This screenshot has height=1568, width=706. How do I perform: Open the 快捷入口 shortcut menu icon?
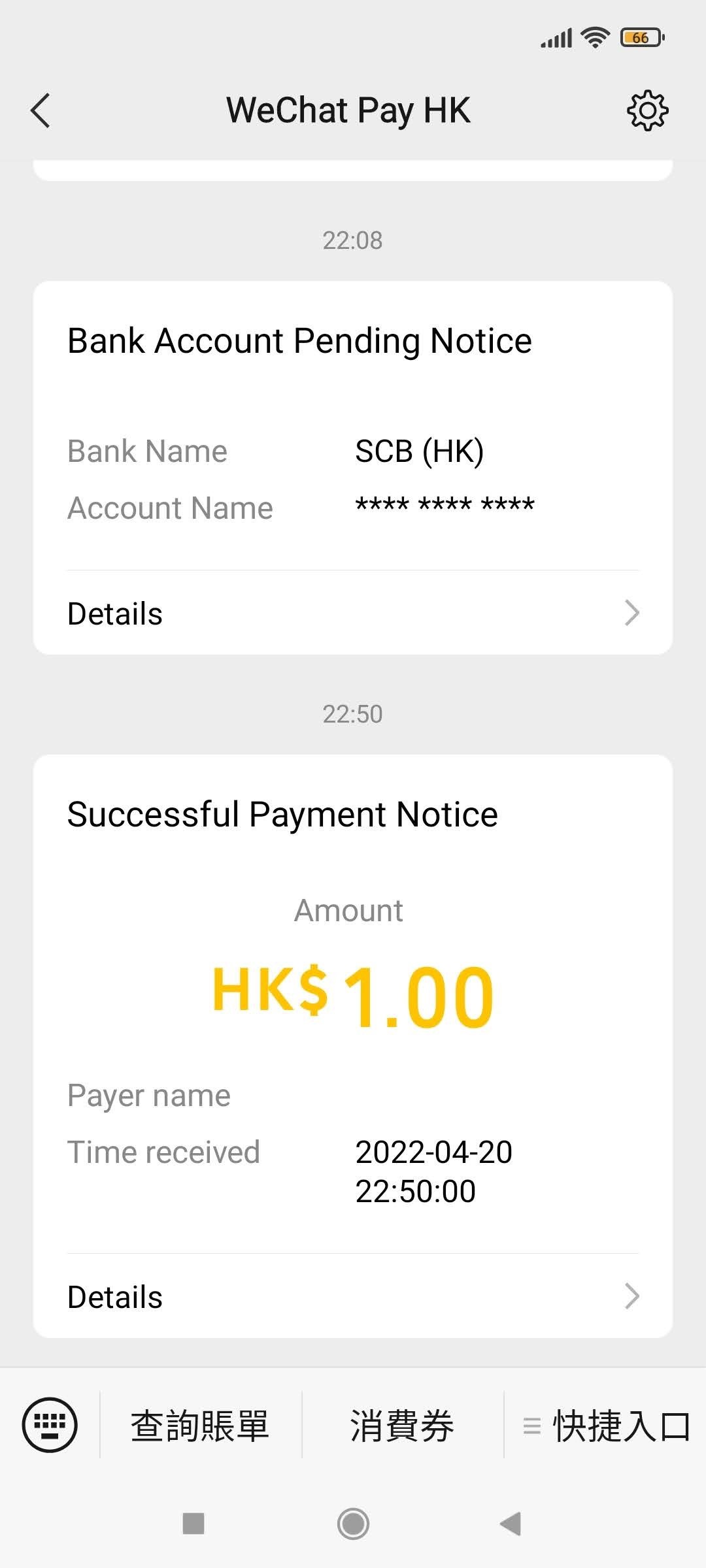click(532, 1426)
